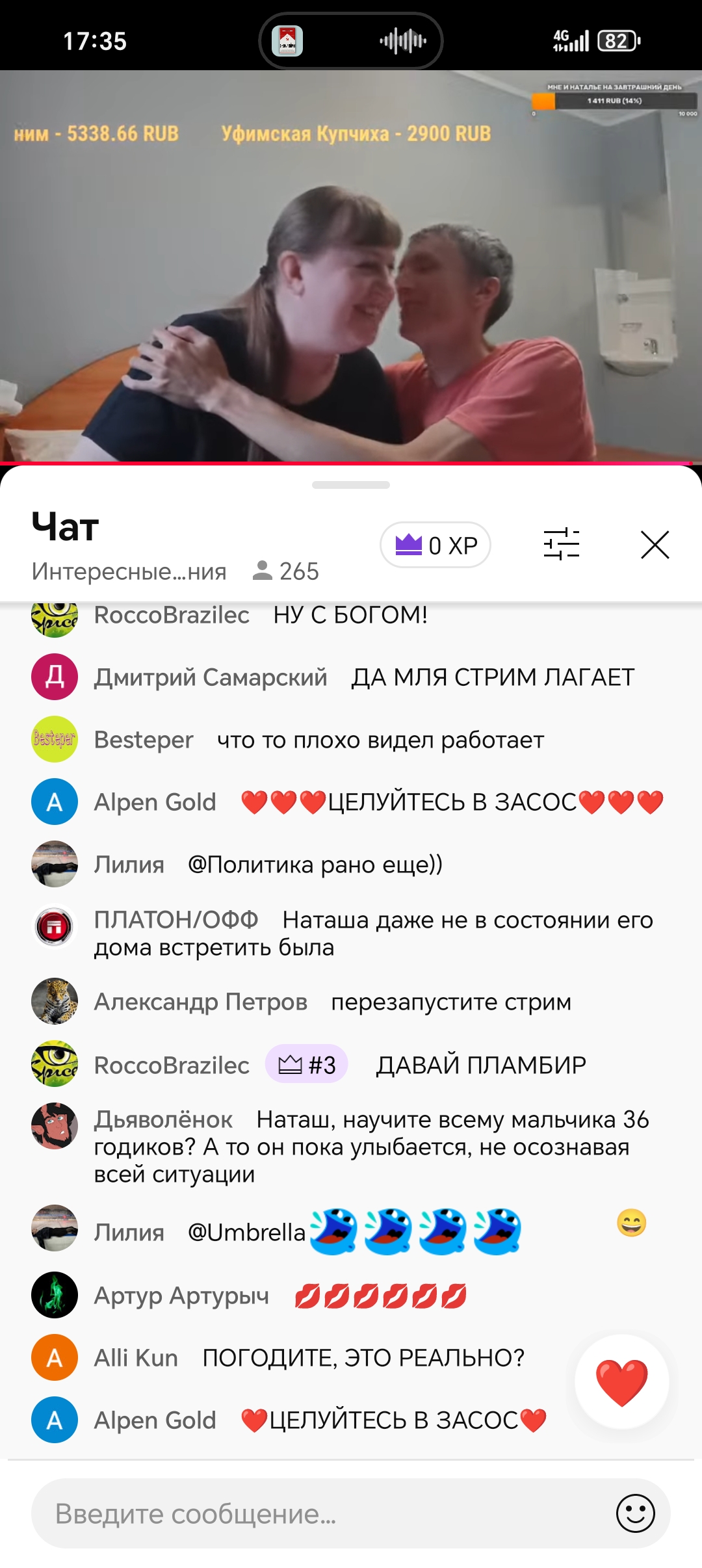Open Александр Петров's profile avatar

click(x=55, y=1001)
